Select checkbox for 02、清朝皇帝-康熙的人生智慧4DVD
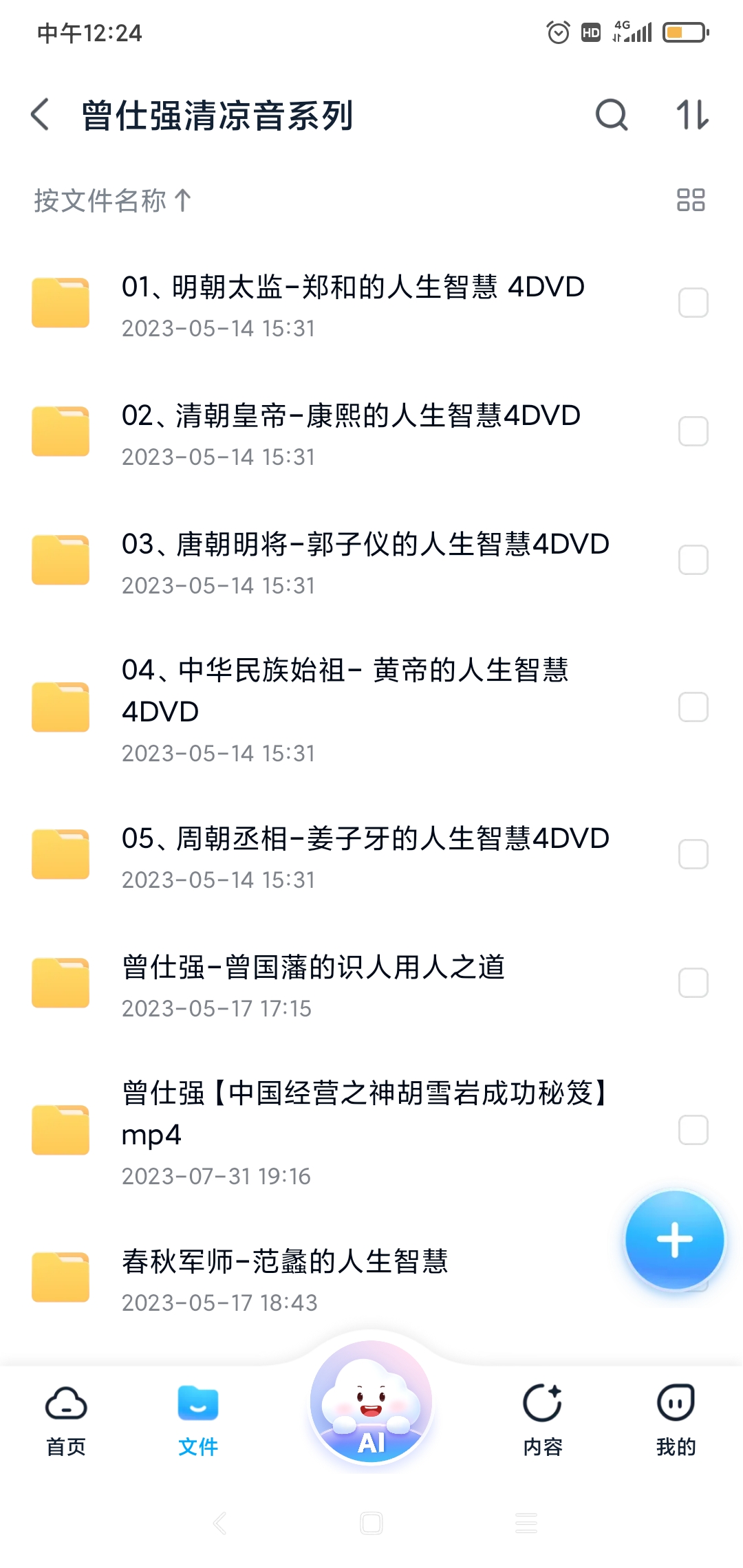The width and height of the screenshot is (743, 1568). (693, 432)
